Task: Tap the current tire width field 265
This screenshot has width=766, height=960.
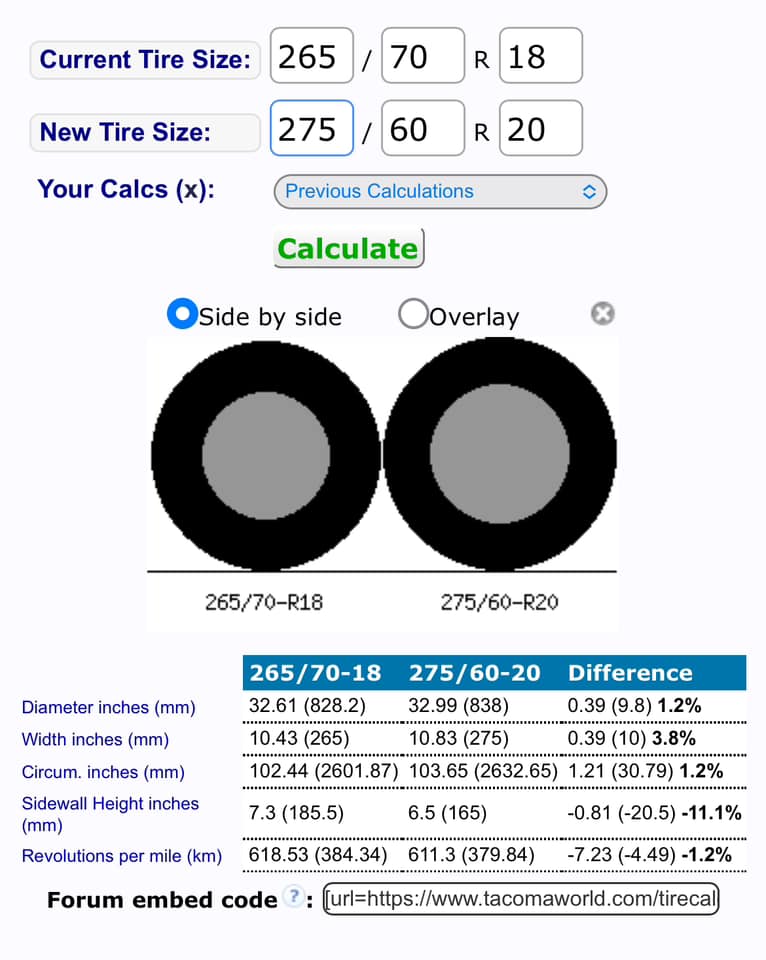Action: (x=311, y=56)
